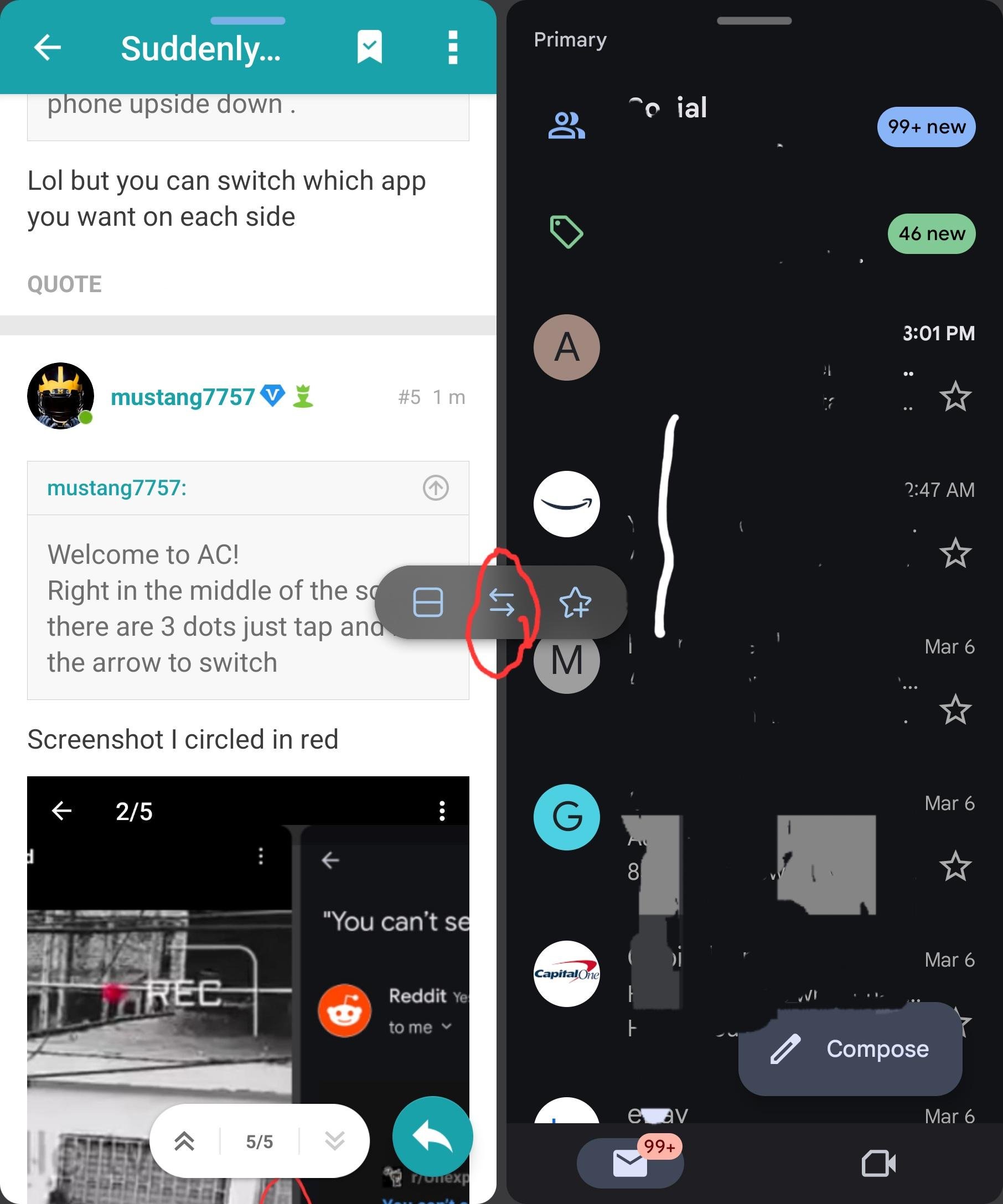This screenshot has width=1003, height=1204.
Task: Switch to the Meet video tab
Action: pyautogui.click(x=878, y=1163)
